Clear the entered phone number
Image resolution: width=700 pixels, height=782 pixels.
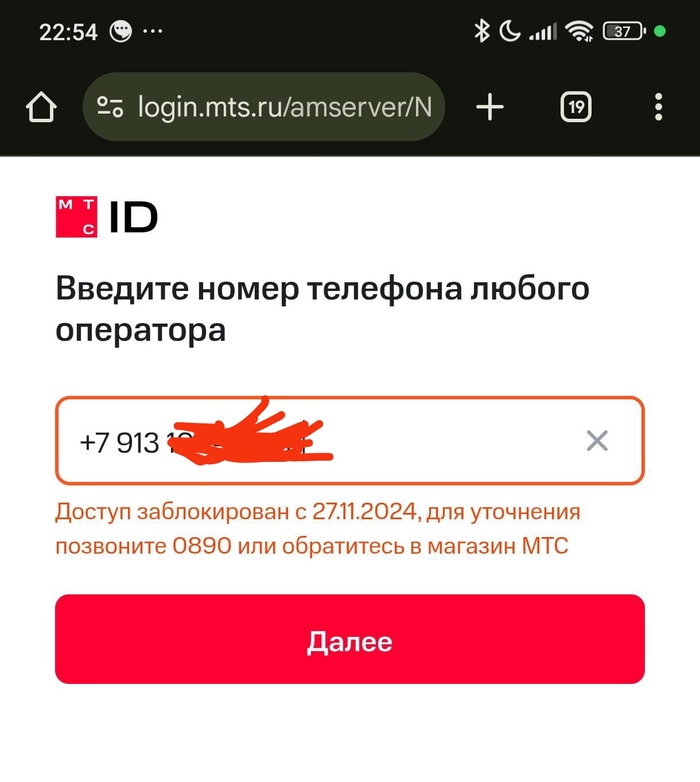tap(597, 441)
